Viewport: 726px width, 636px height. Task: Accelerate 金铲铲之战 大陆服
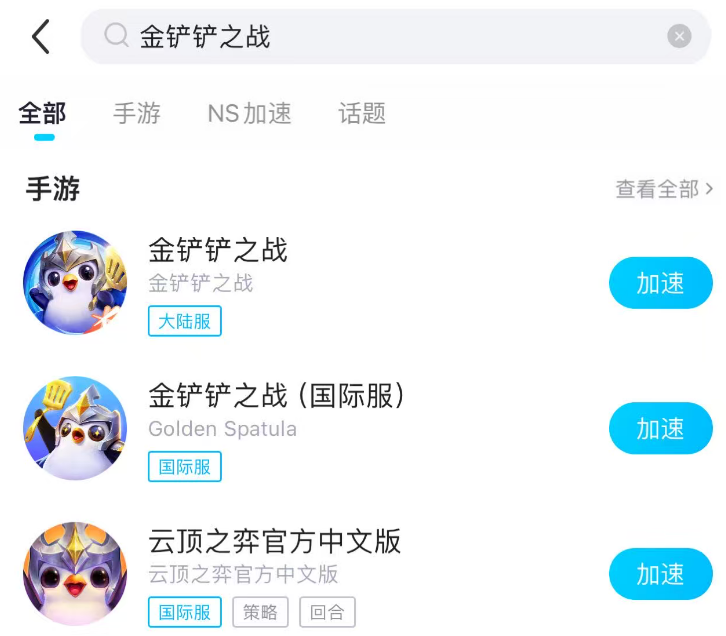click(660, 283)
